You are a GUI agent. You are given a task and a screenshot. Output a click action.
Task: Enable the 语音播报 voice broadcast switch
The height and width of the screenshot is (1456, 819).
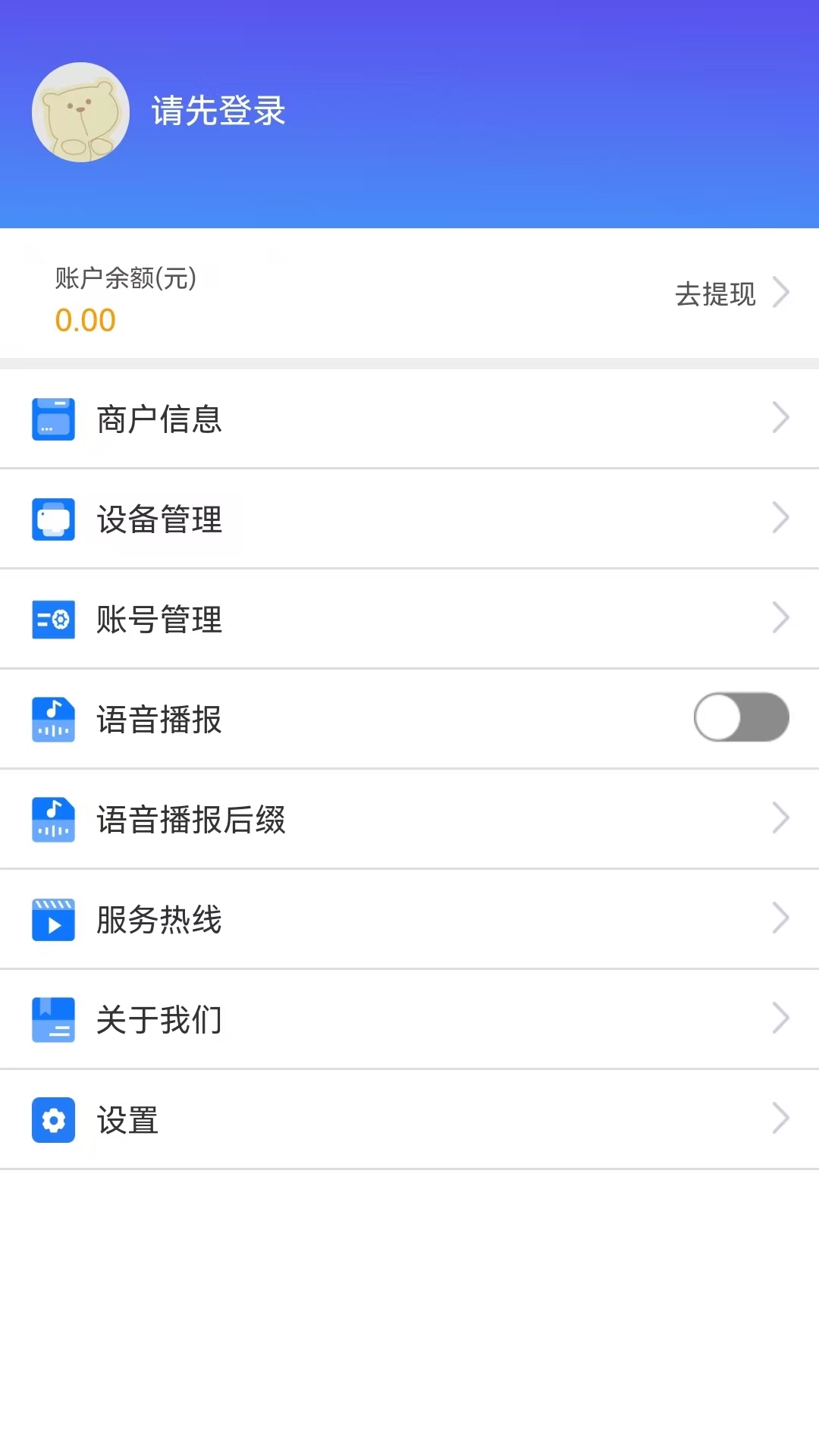point(741,717)
